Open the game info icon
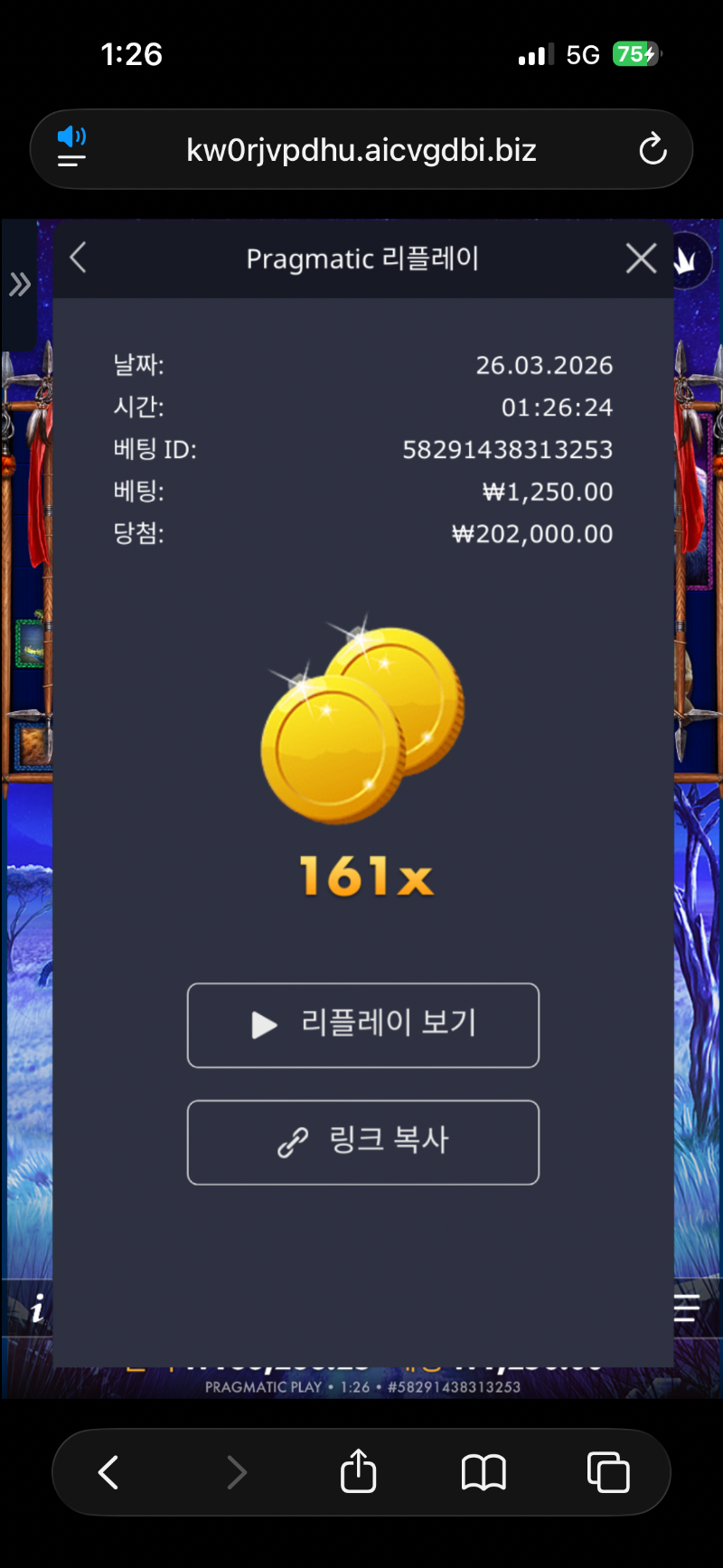 [37, 1308]
